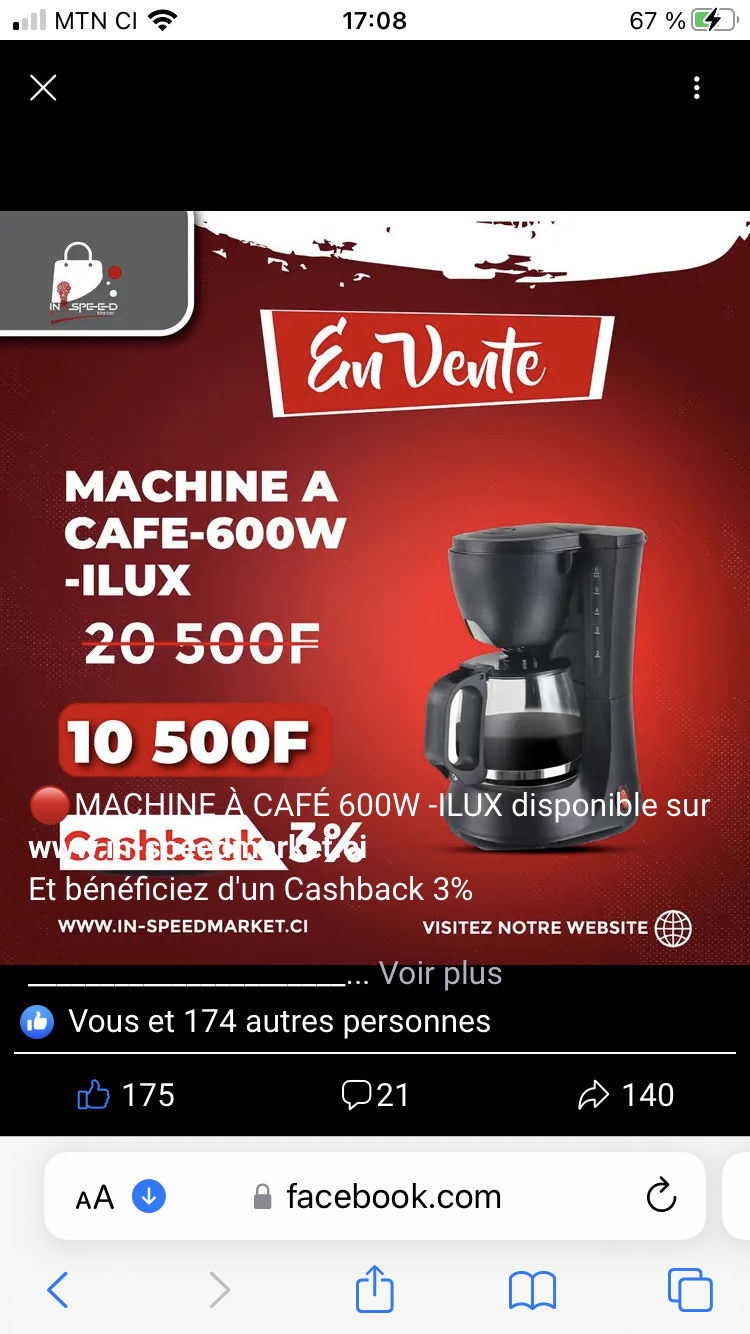Image resolution: width=750 pixels, height=1334 pixels.
Task: Show all open Safari tabs
Action: tap(690, 1290)
